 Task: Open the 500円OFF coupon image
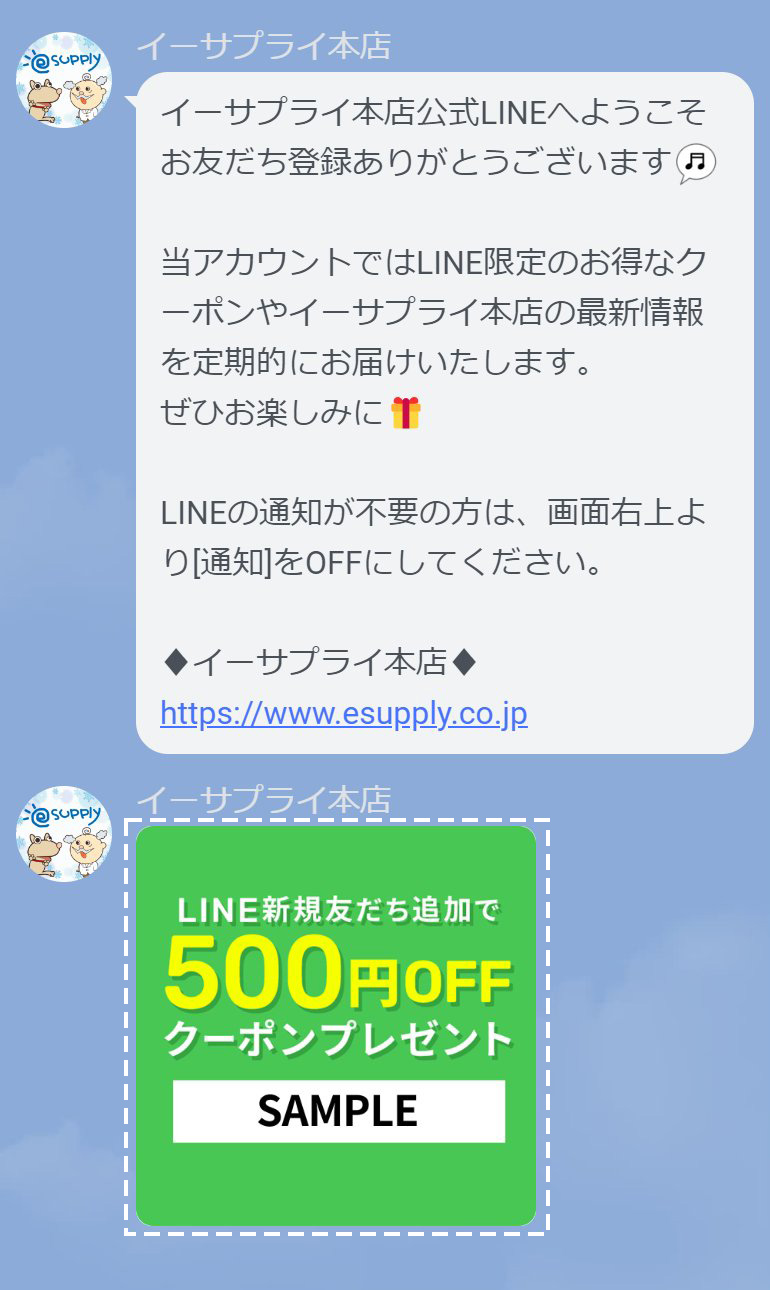(336, 1025)
